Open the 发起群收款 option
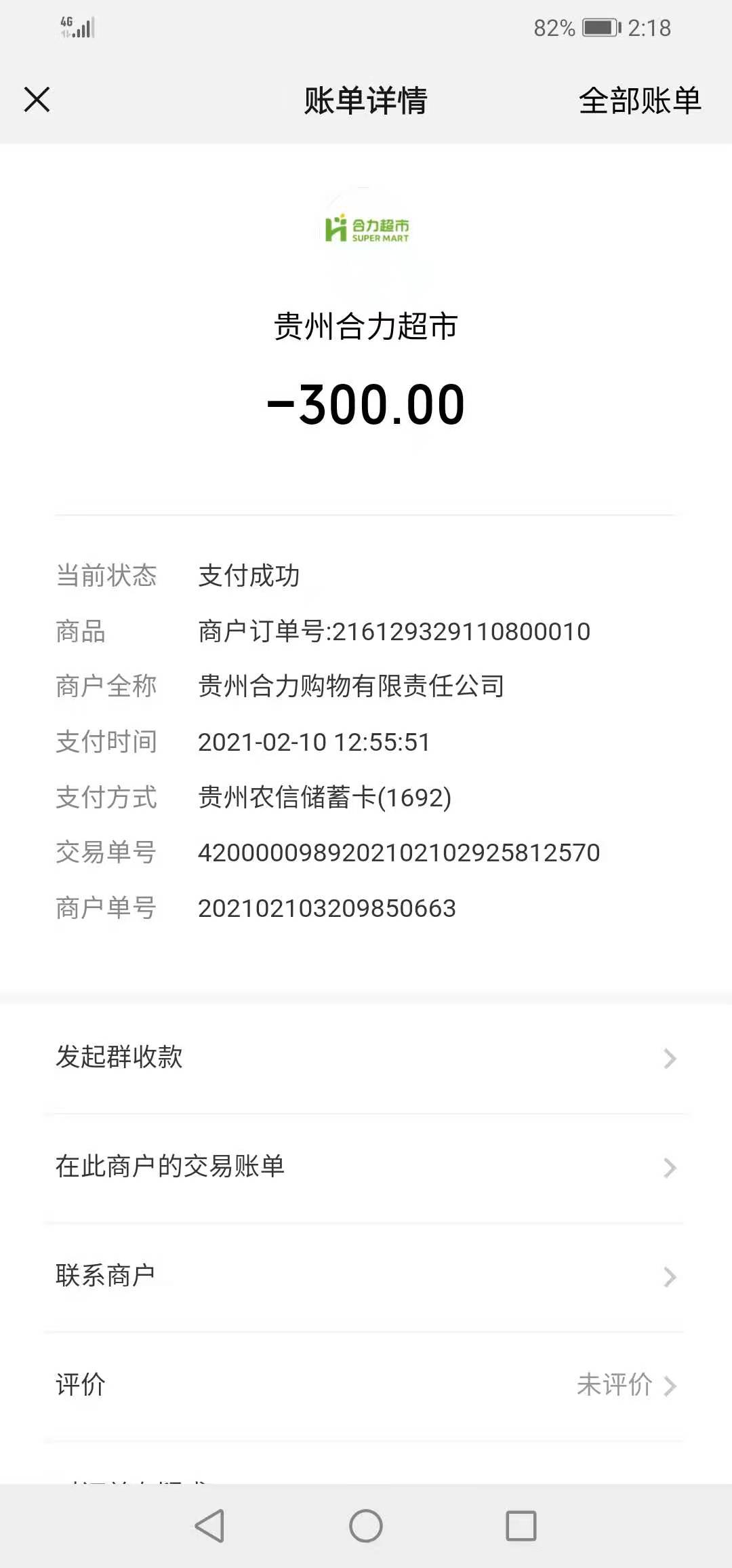 coord(366,1057)
